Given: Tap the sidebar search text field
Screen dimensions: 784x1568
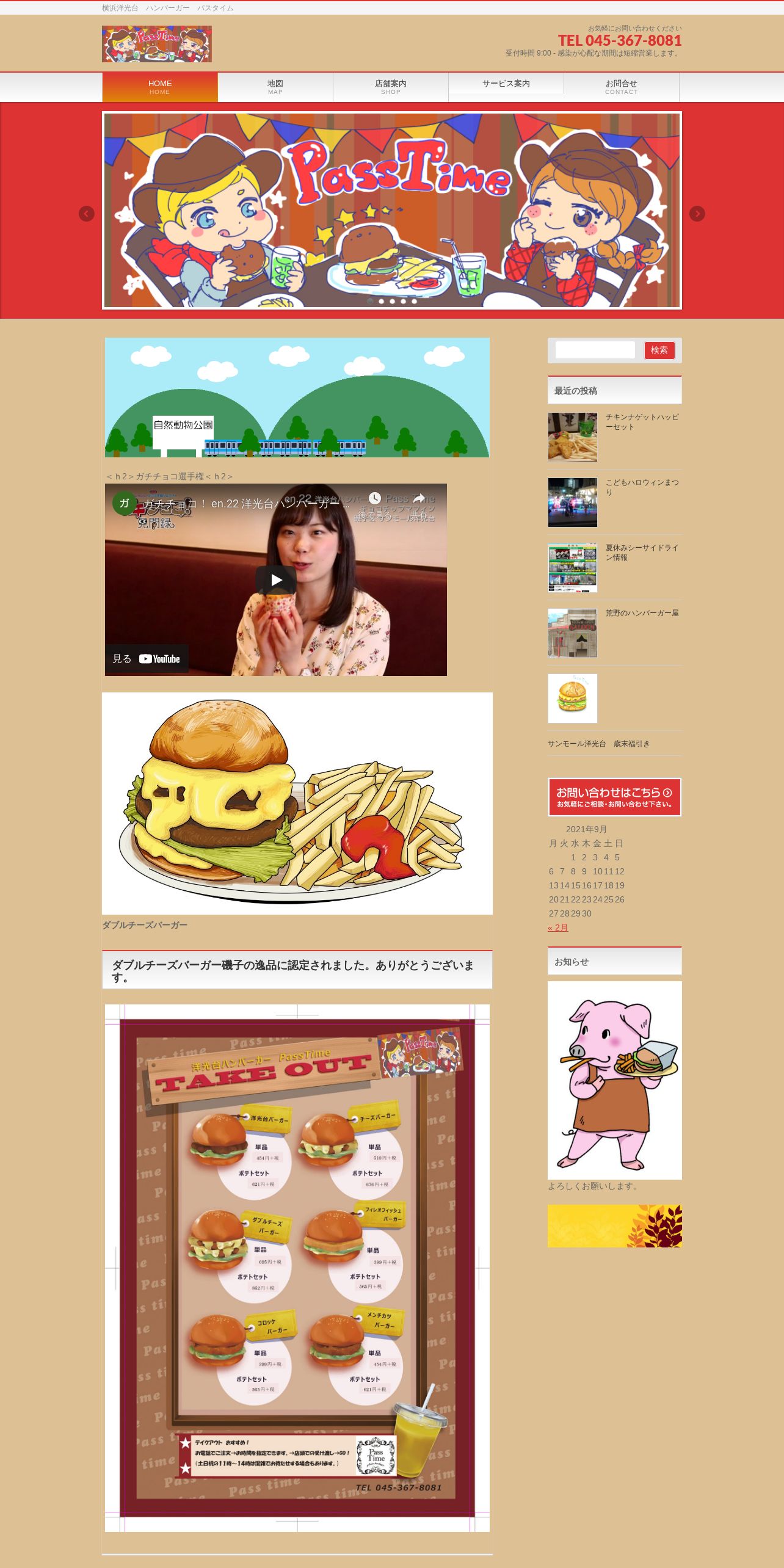Looking at the screenshot, I should [595, 350].
